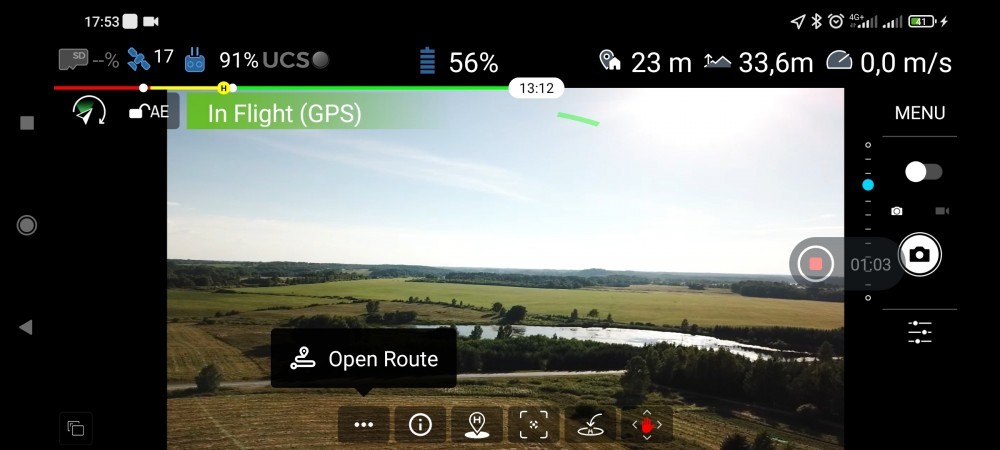Image resolution: width=1000 pixels, height=450 pixels.
Task: Switch to the map view thumbnail
Action: pyautogui.click(x=76, y=428)
